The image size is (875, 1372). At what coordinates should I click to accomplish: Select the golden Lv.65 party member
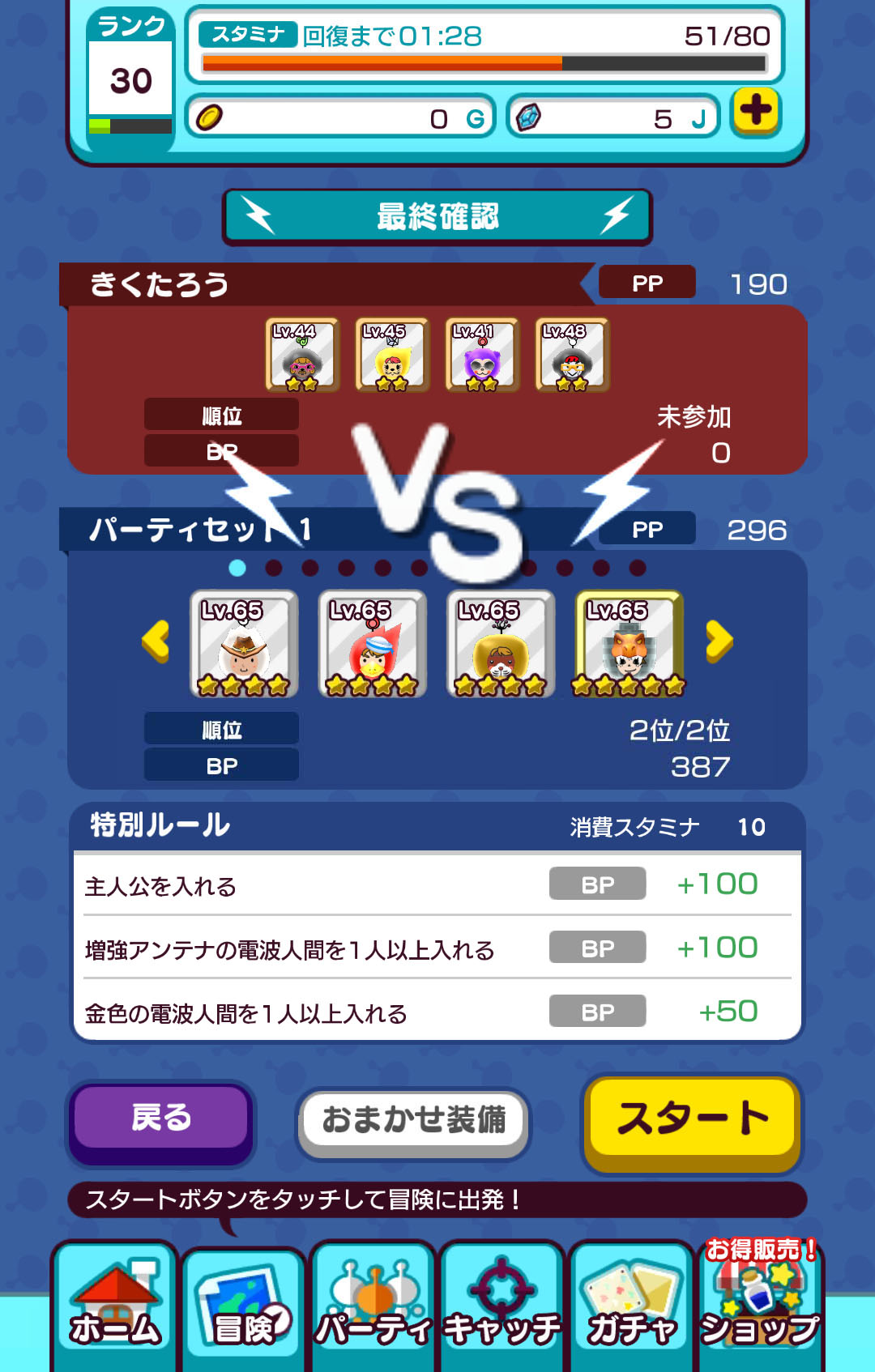[501, 644]
